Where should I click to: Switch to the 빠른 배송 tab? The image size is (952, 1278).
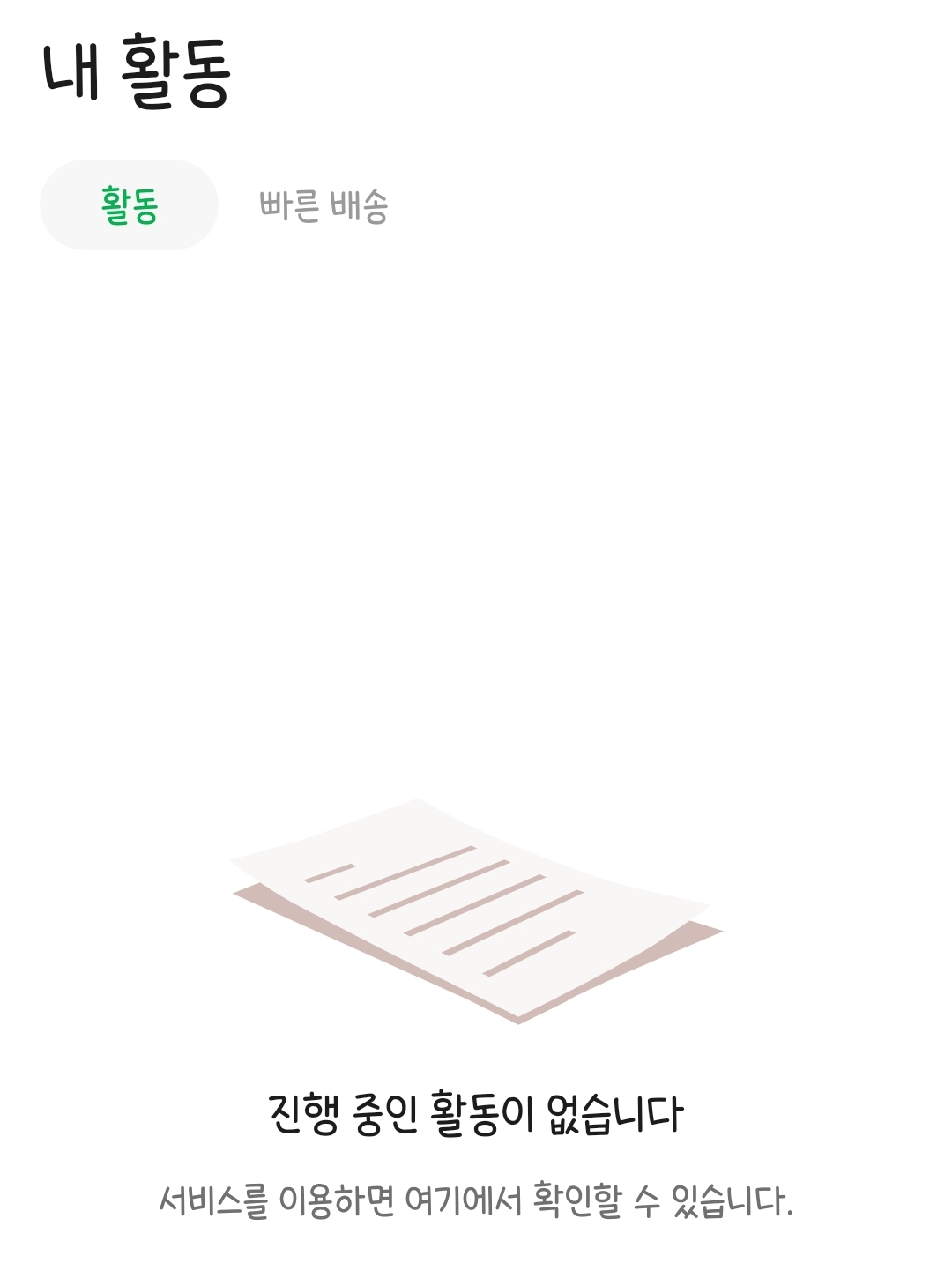[x=324, y=205]
